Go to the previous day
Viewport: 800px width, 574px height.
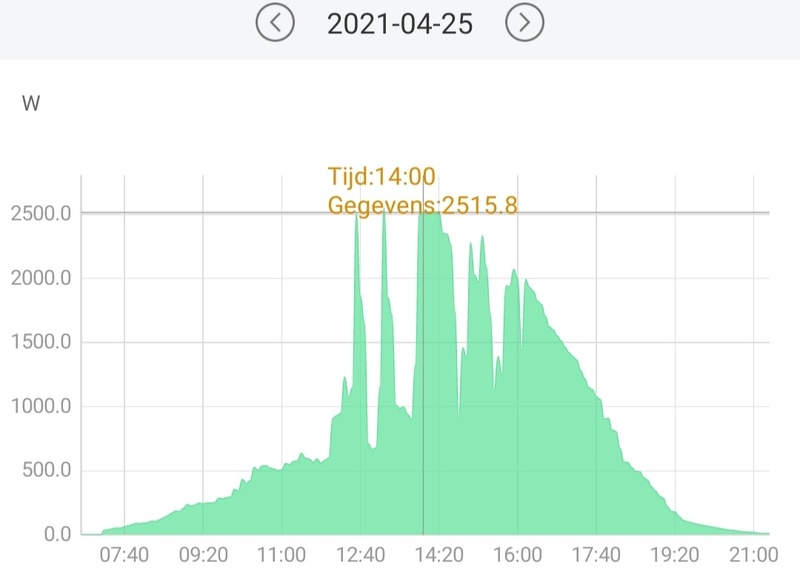click(275, 22)
